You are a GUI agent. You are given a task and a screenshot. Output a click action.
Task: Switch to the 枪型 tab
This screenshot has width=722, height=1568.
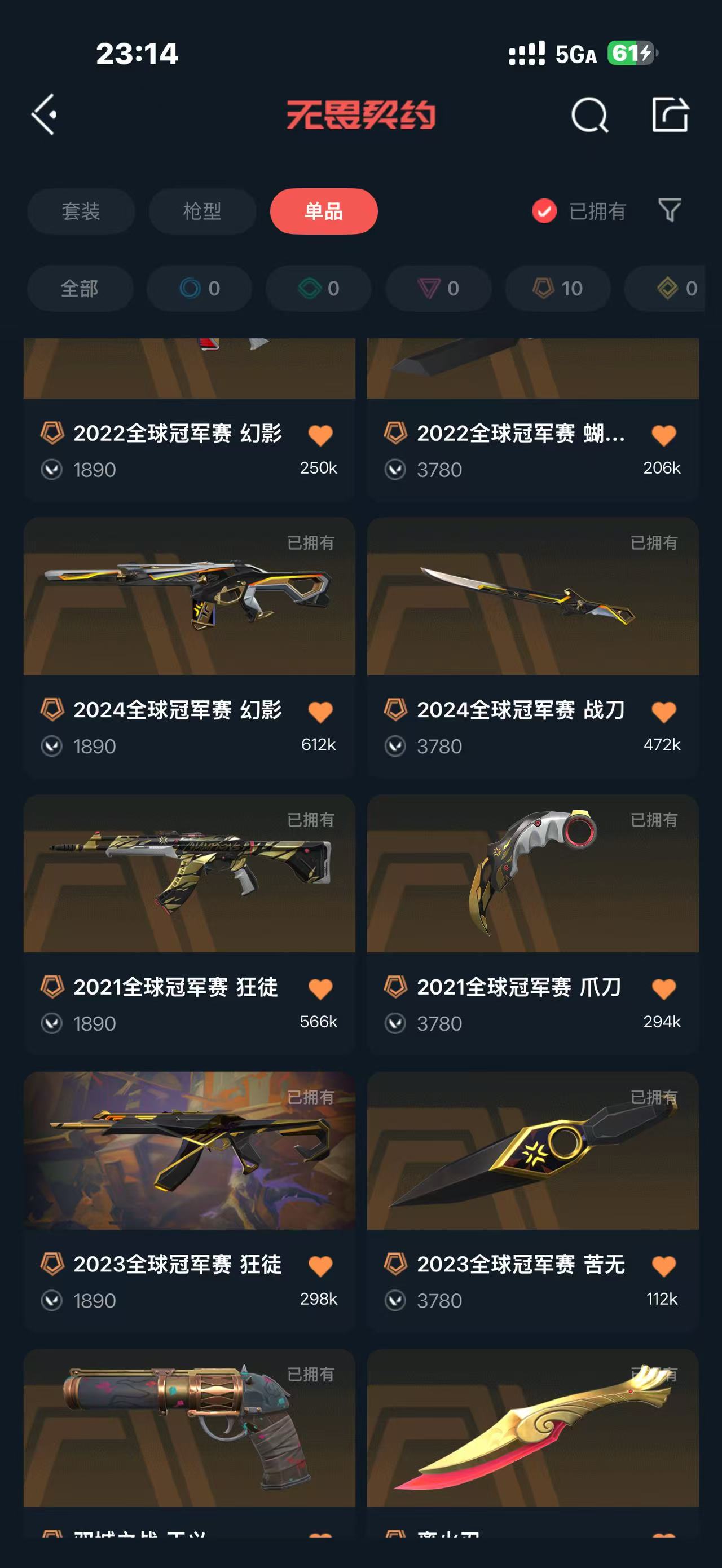click(x=202, y=211)
